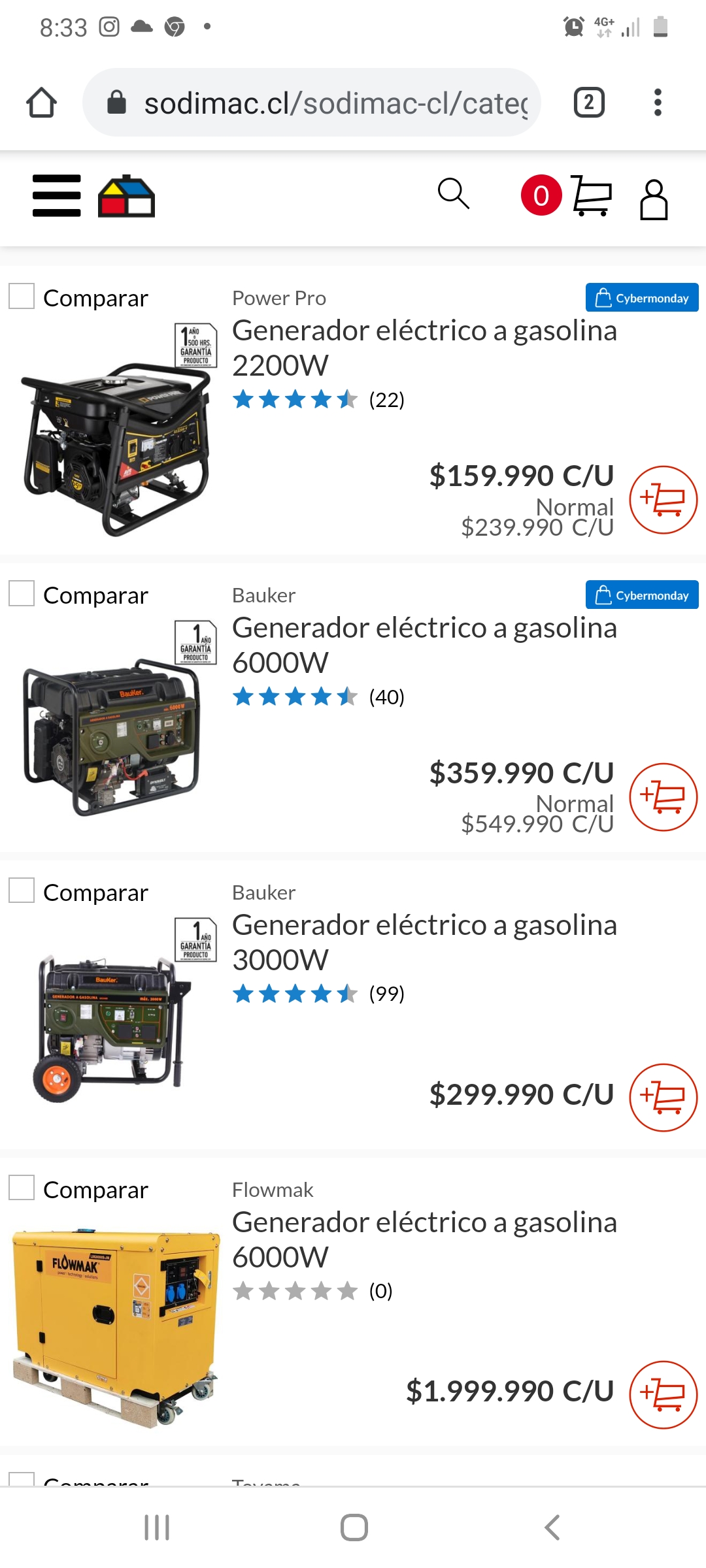This screenshot has height=1568, width=706.
Task: Check Comparar for Bauker 6000W generator
Action: pyautogui.click(x=22, y=593)
